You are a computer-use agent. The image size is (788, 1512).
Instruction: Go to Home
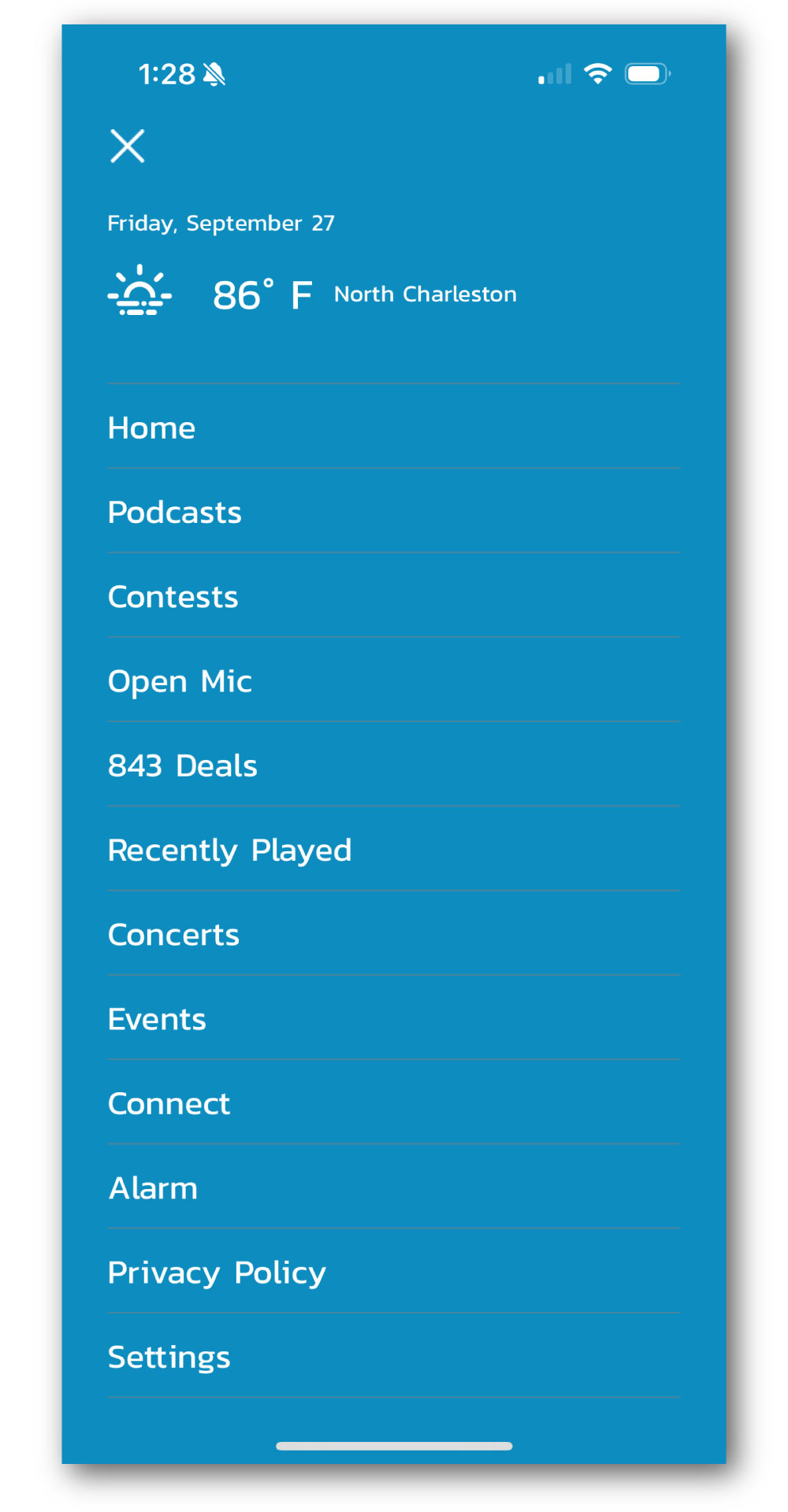click(394, 427)
